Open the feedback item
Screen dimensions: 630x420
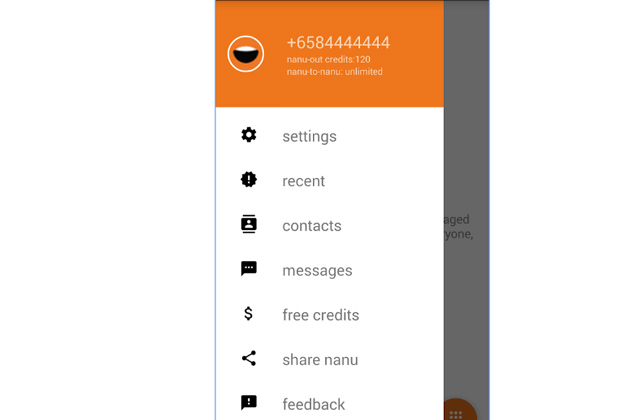coord(313,404)
